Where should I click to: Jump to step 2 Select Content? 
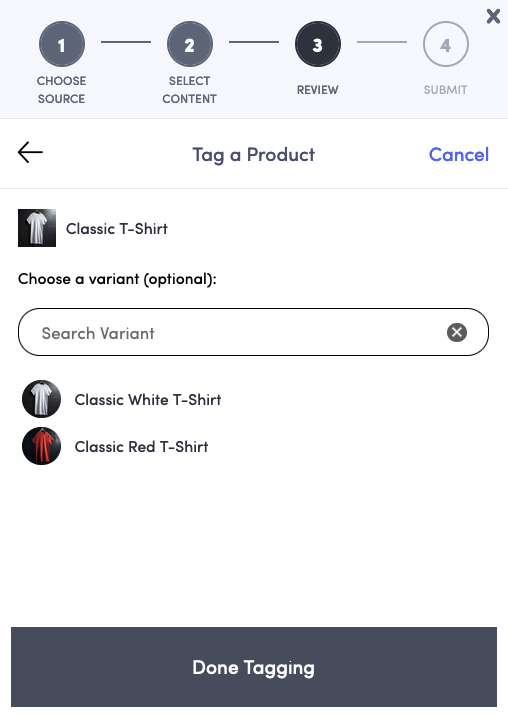190,44
